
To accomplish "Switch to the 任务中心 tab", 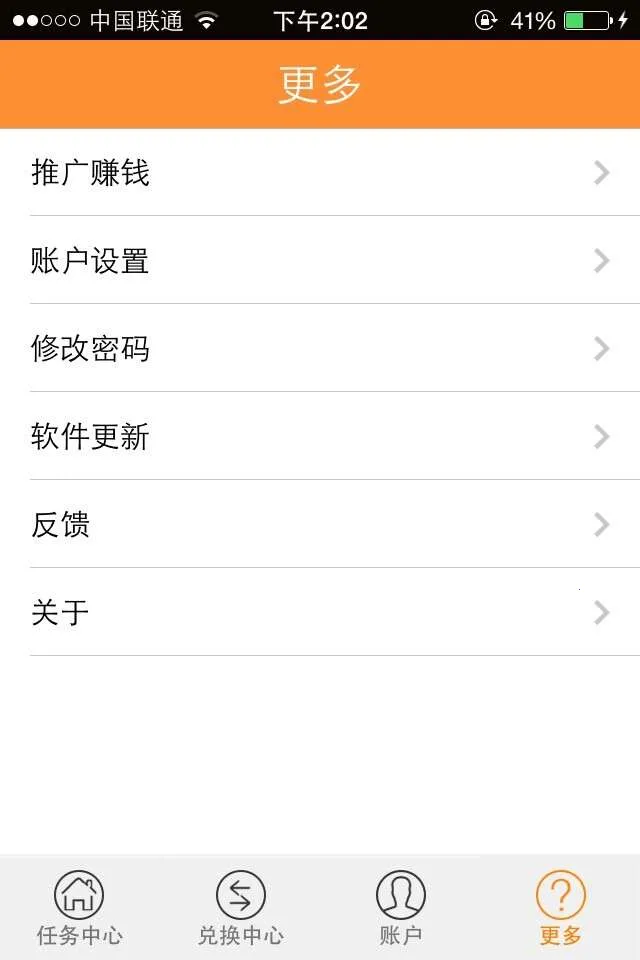I will coord(79,908).
